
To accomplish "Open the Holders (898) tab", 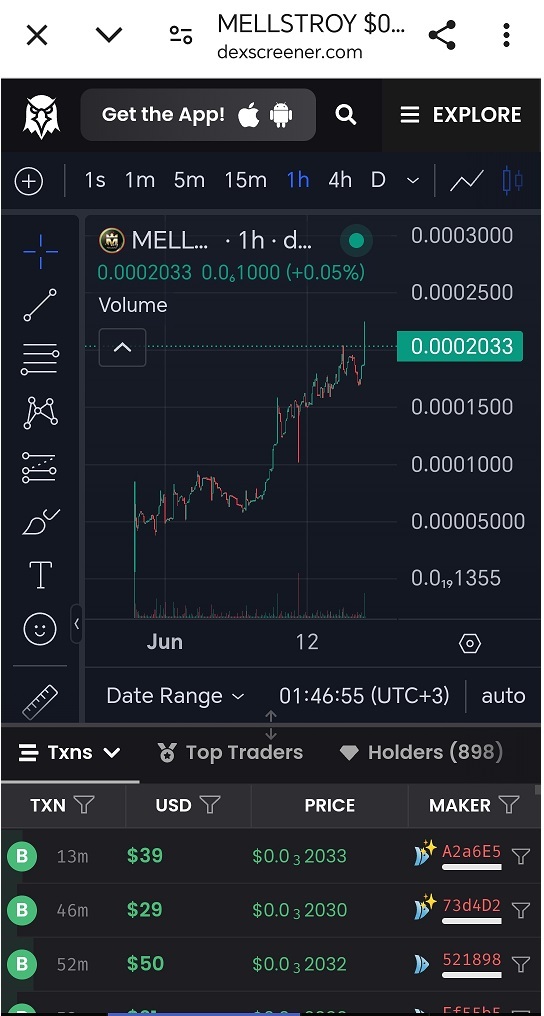I will tap(422, 752).
